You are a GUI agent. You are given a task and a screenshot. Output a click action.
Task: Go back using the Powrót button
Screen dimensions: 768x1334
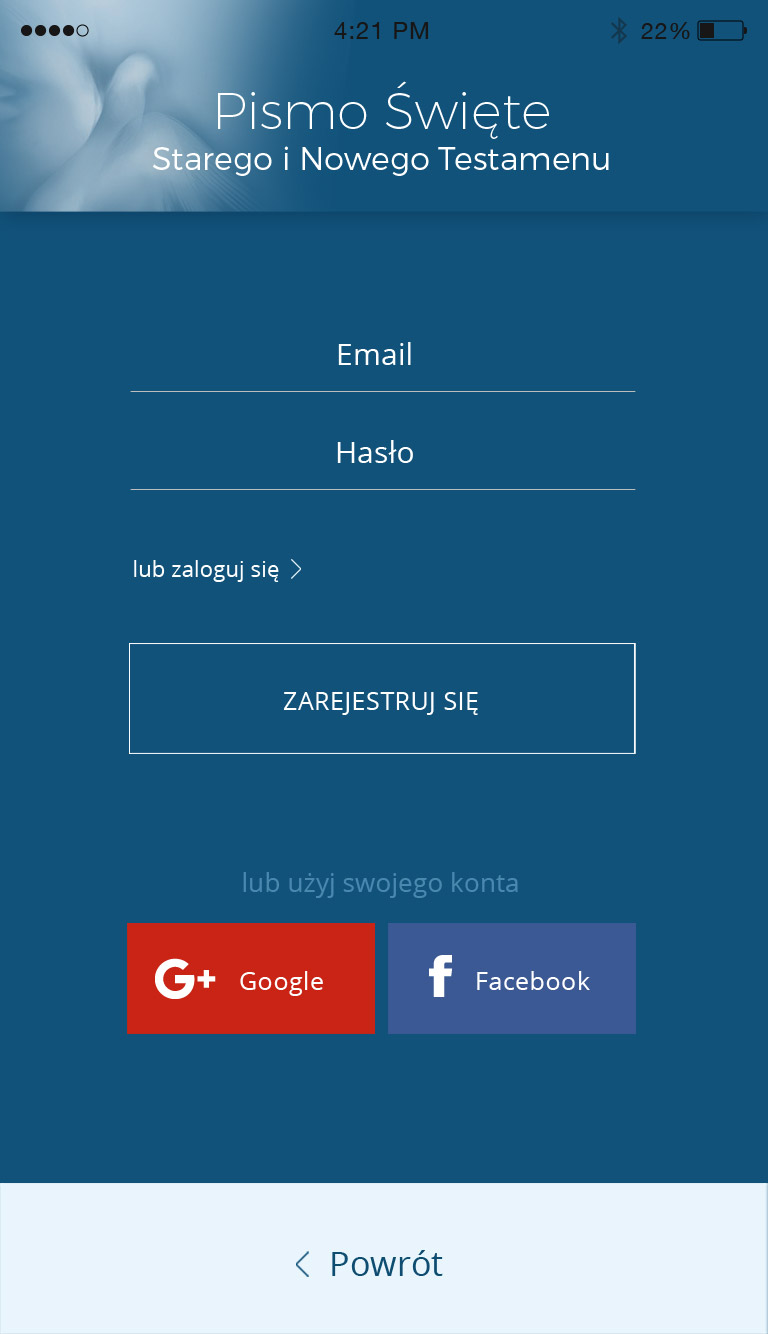384,1258
